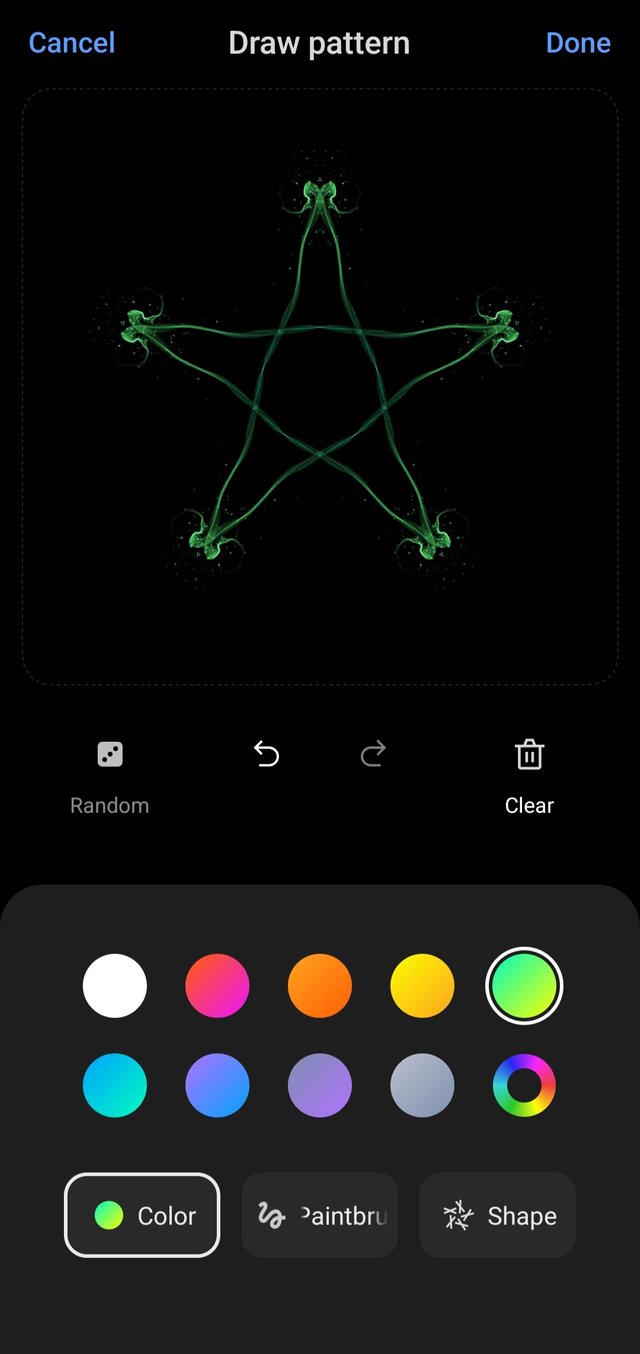Pick the blue-violet gradient swatch
This screenshot has width=640, height=1354.
217,1085
